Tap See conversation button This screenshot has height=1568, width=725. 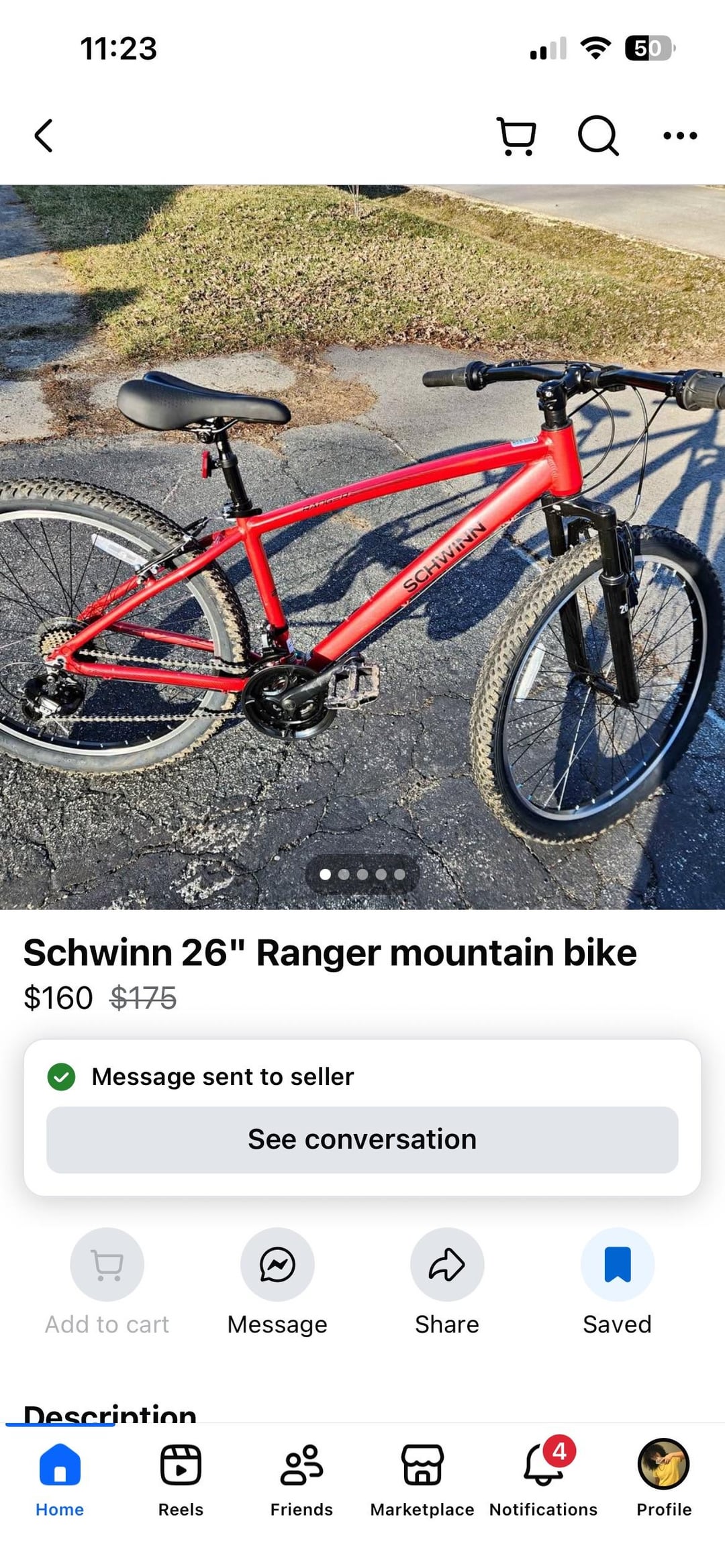tap(362, 1139)
